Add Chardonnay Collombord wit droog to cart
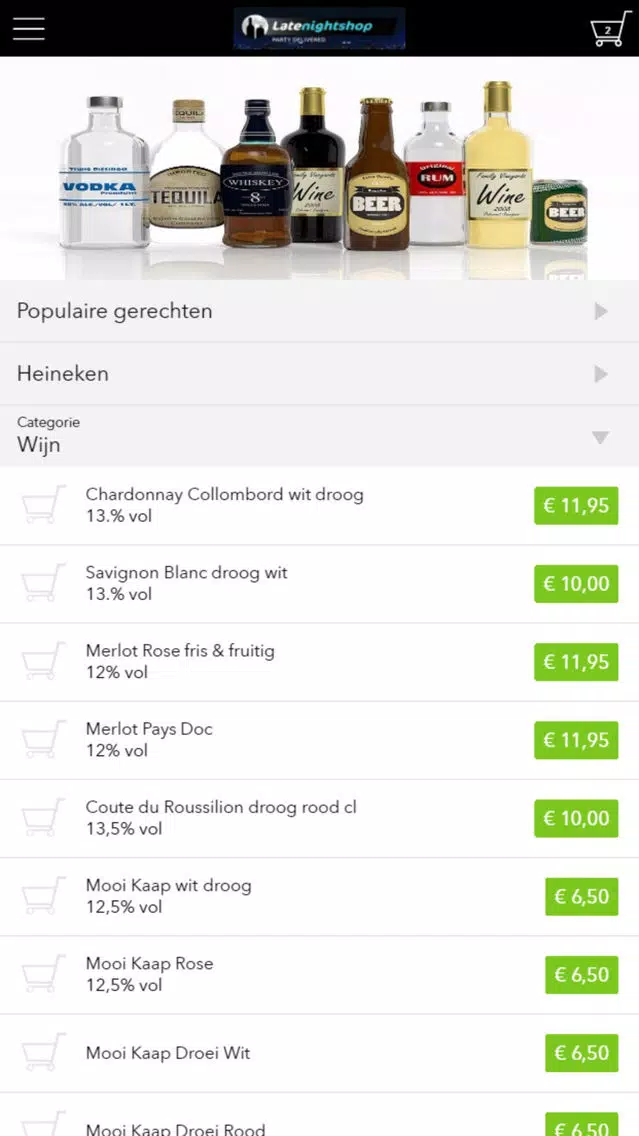Image resolution: width=639 pixels, height=1136 pixels. coord(576,506)
